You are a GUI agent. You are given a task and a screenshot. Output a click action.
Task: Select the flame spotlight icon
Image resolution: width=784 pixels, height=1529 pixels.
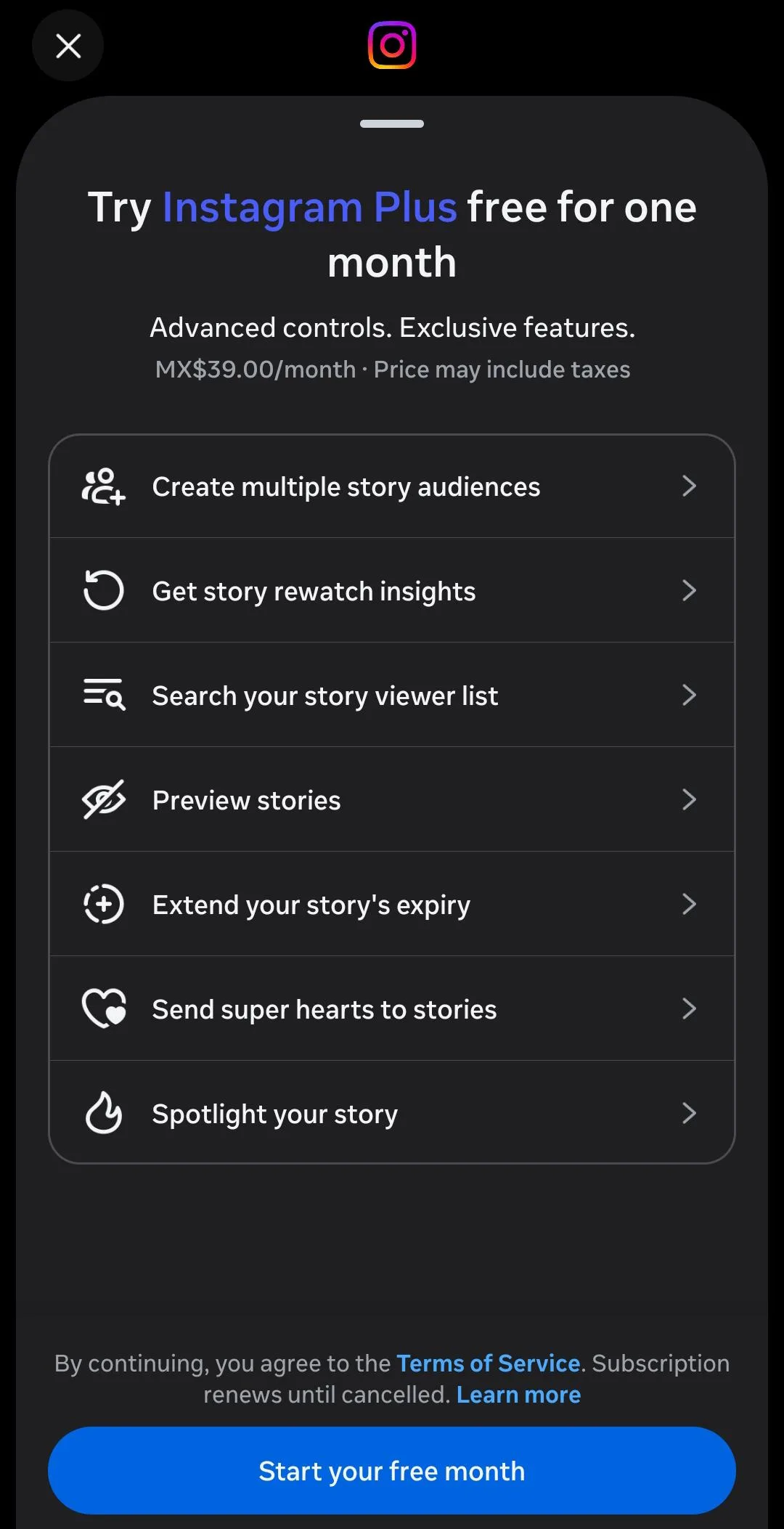tap(103, 1113)
